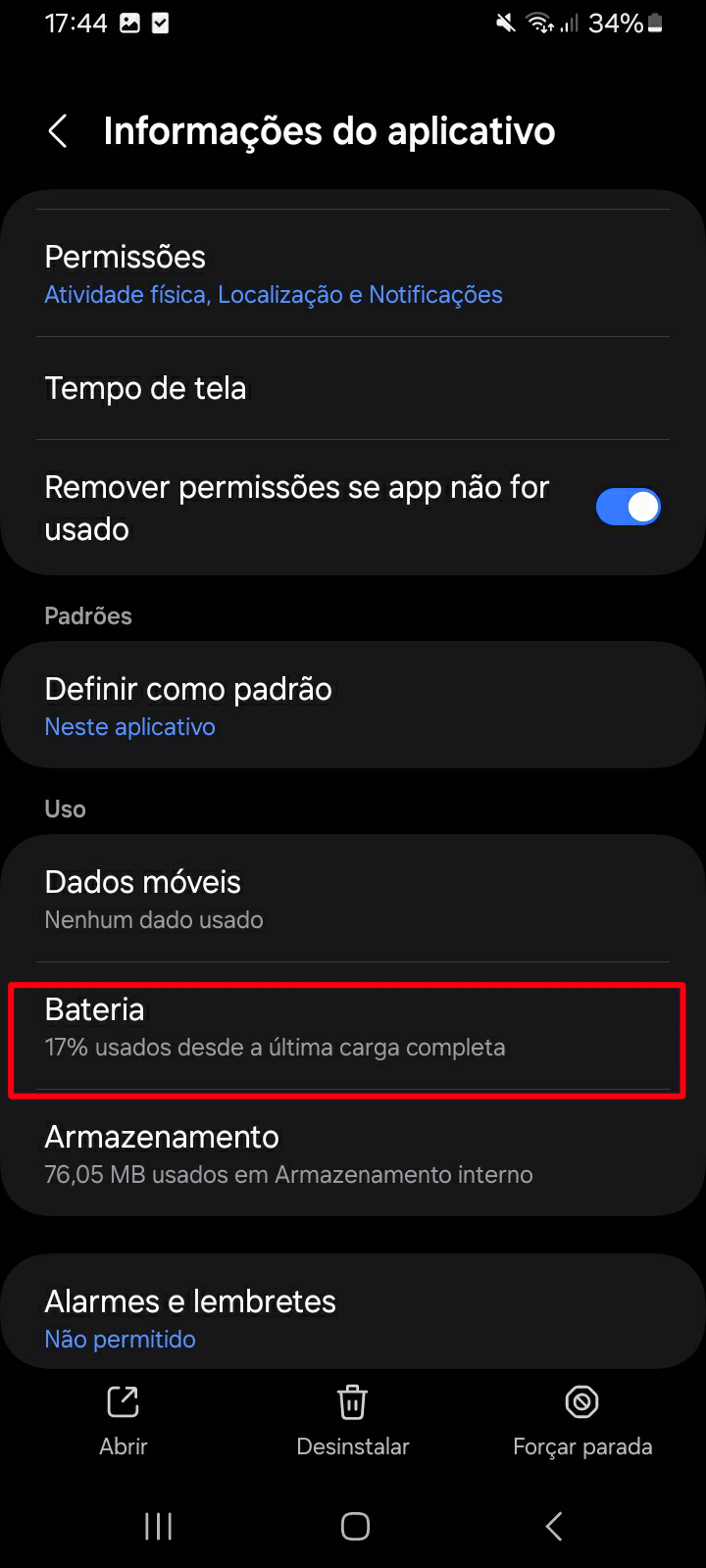Open Tempo de tela
706x1568 pixels.
pyautogui.click(x=353, y=388)
